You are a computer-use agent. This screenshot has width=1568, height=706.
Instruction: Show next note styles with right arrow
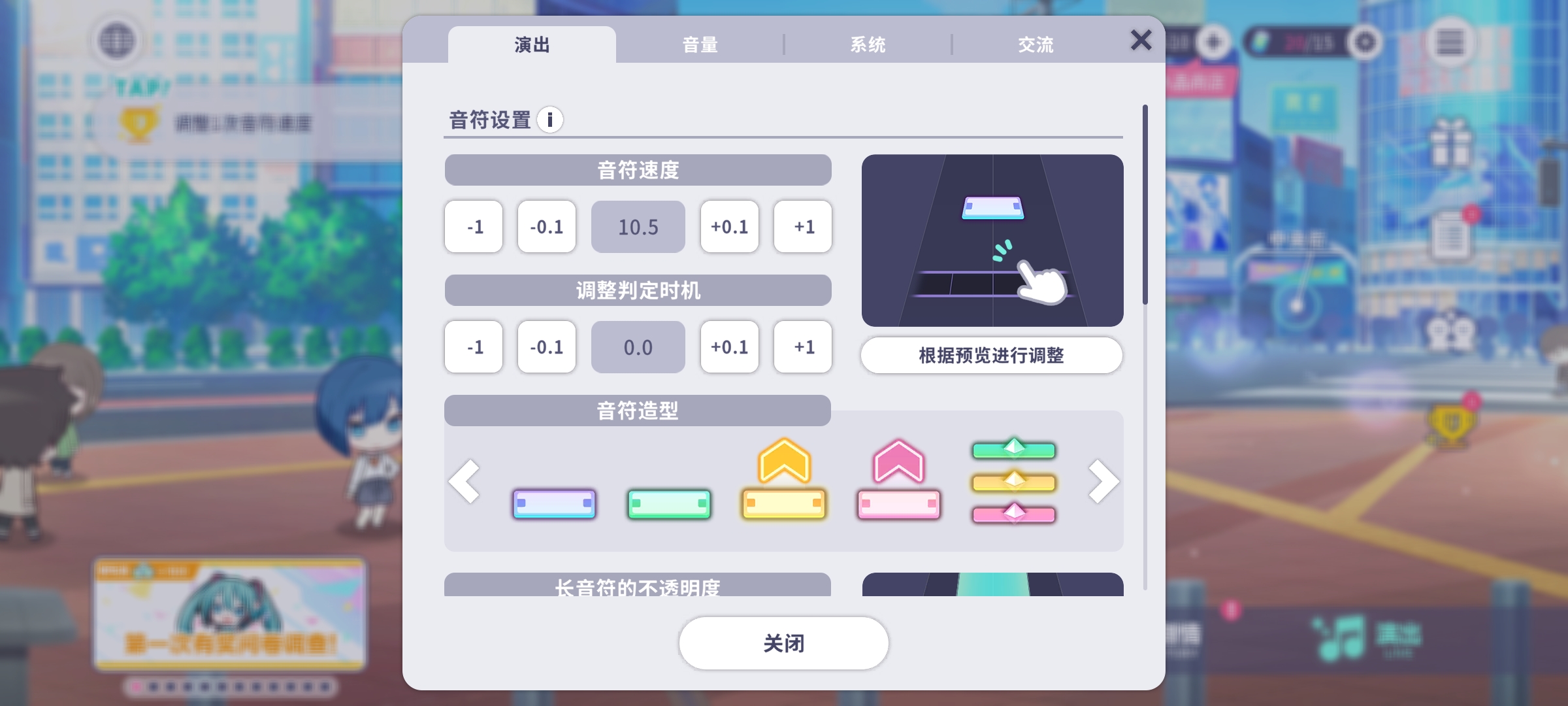click(x=1103, y=482)
